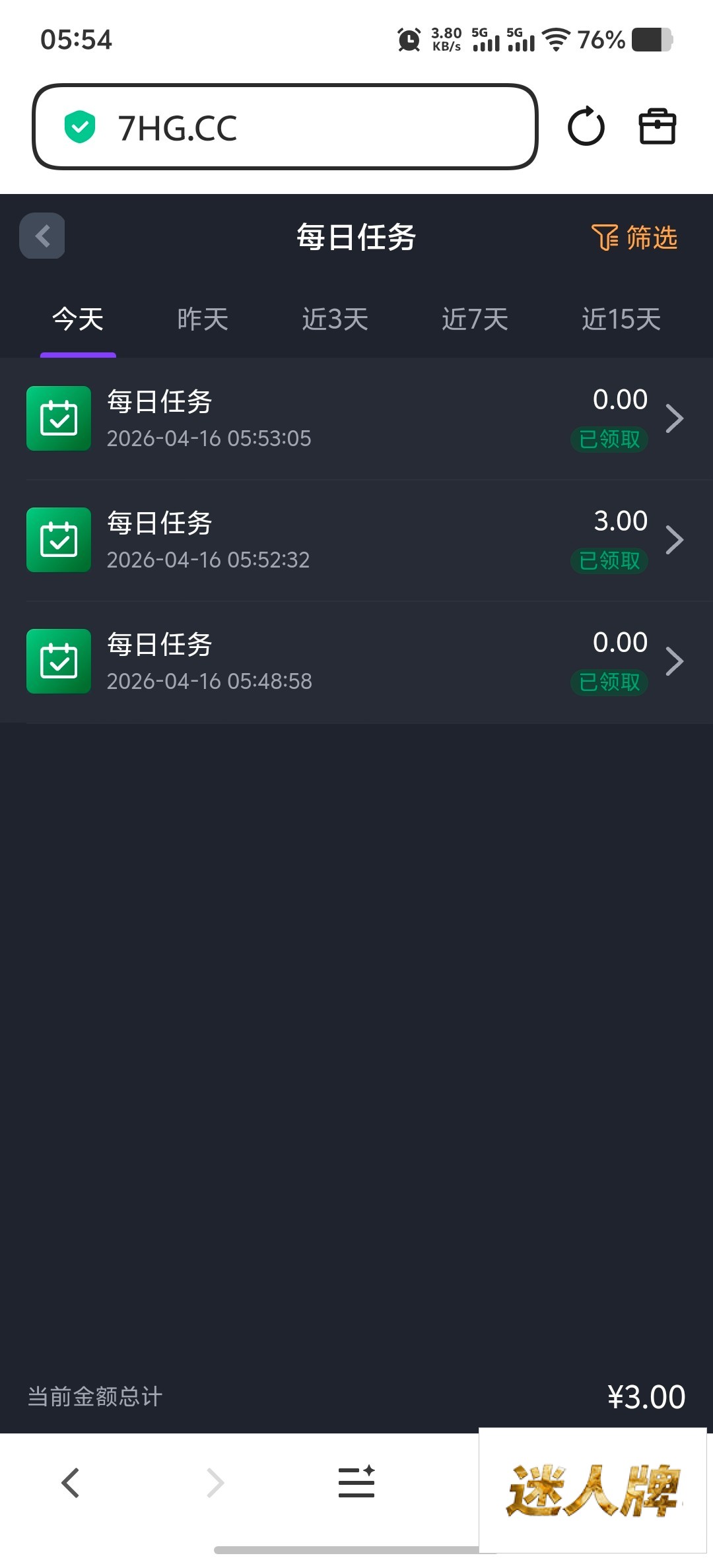Switch to the 今天 tab

point(78,319)
